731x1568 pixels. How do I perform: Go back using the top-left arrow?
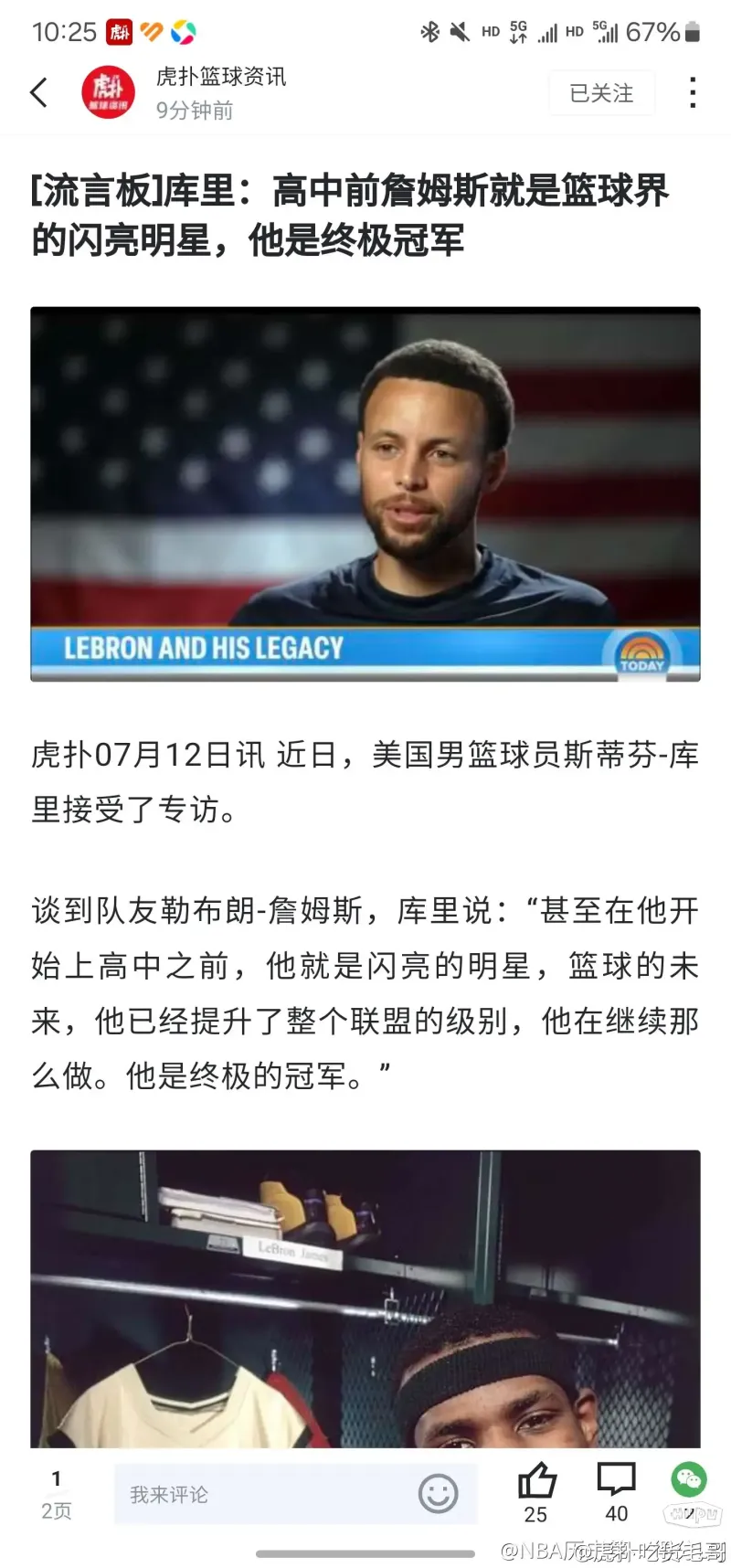click(39, 92)
